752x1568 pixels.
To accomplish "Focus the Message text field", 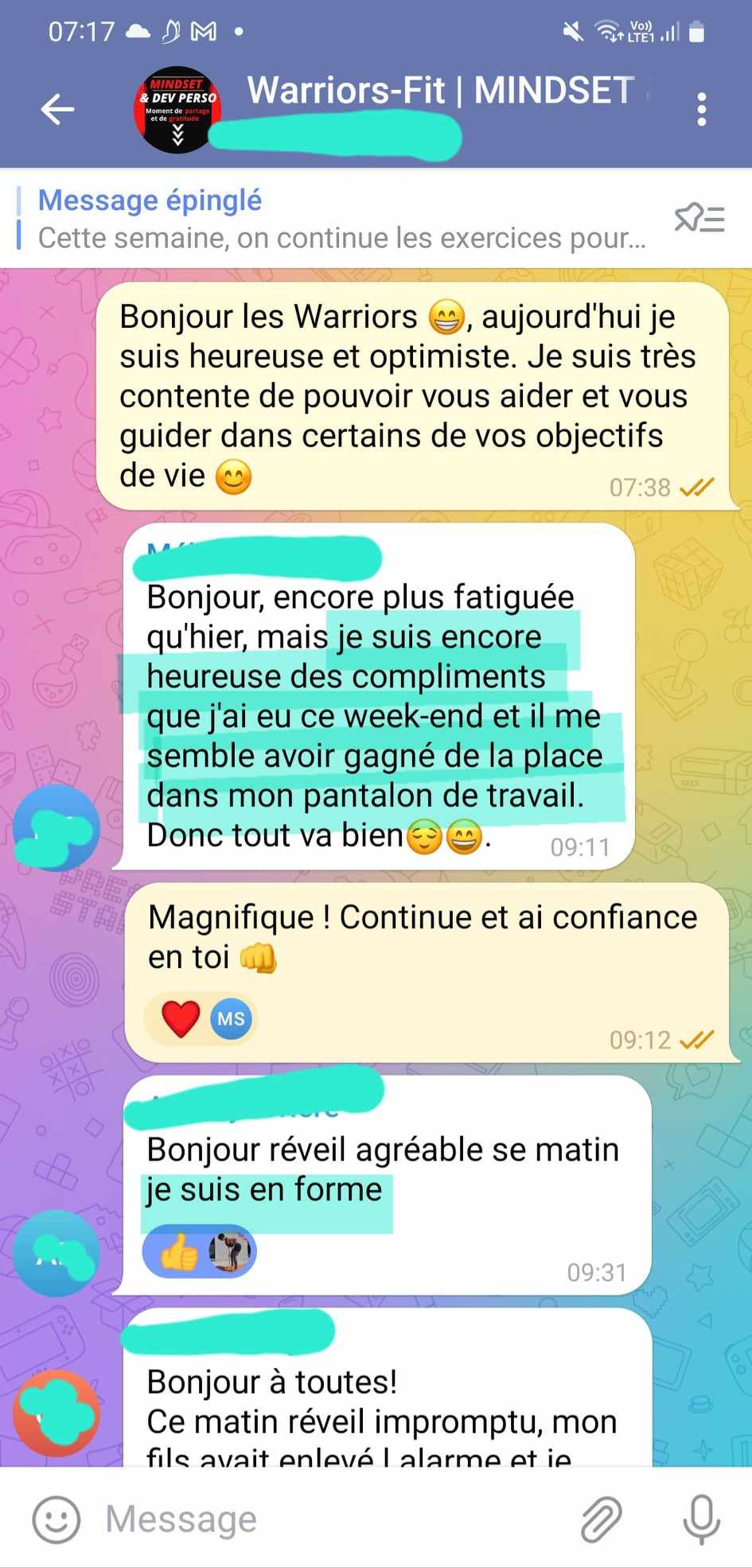I will click(334, 1519).
